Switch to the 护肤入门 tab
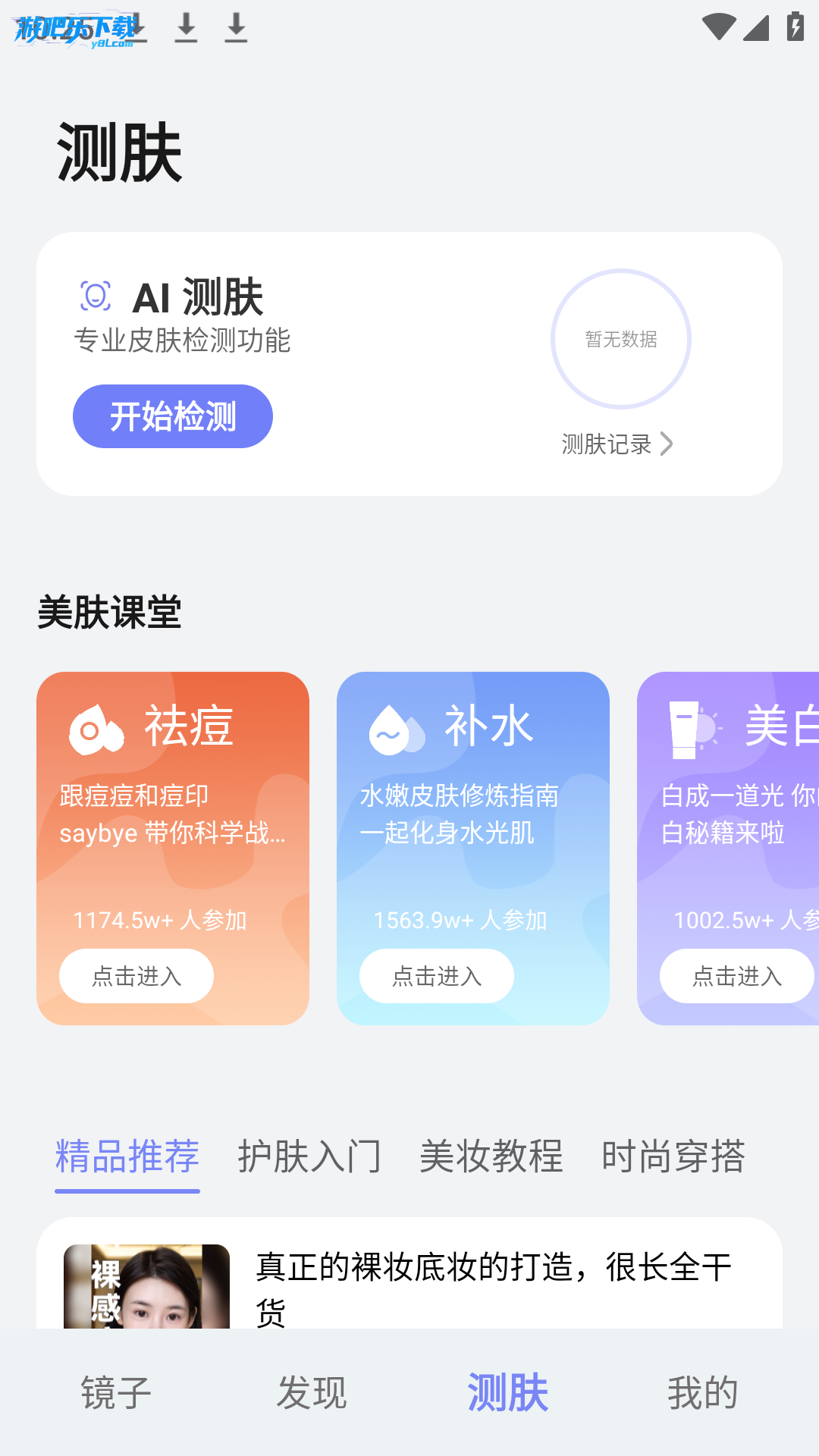Screen dimensions: 819x1456 [309, 1156]
